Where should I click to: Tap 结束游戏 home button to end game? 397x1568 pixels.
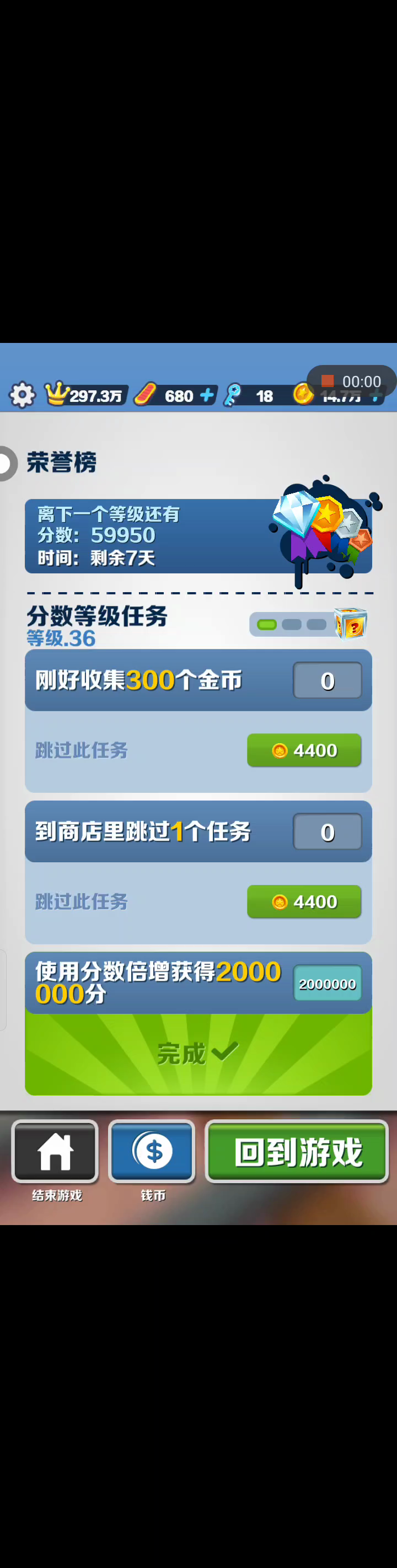tap(55, 1151)
